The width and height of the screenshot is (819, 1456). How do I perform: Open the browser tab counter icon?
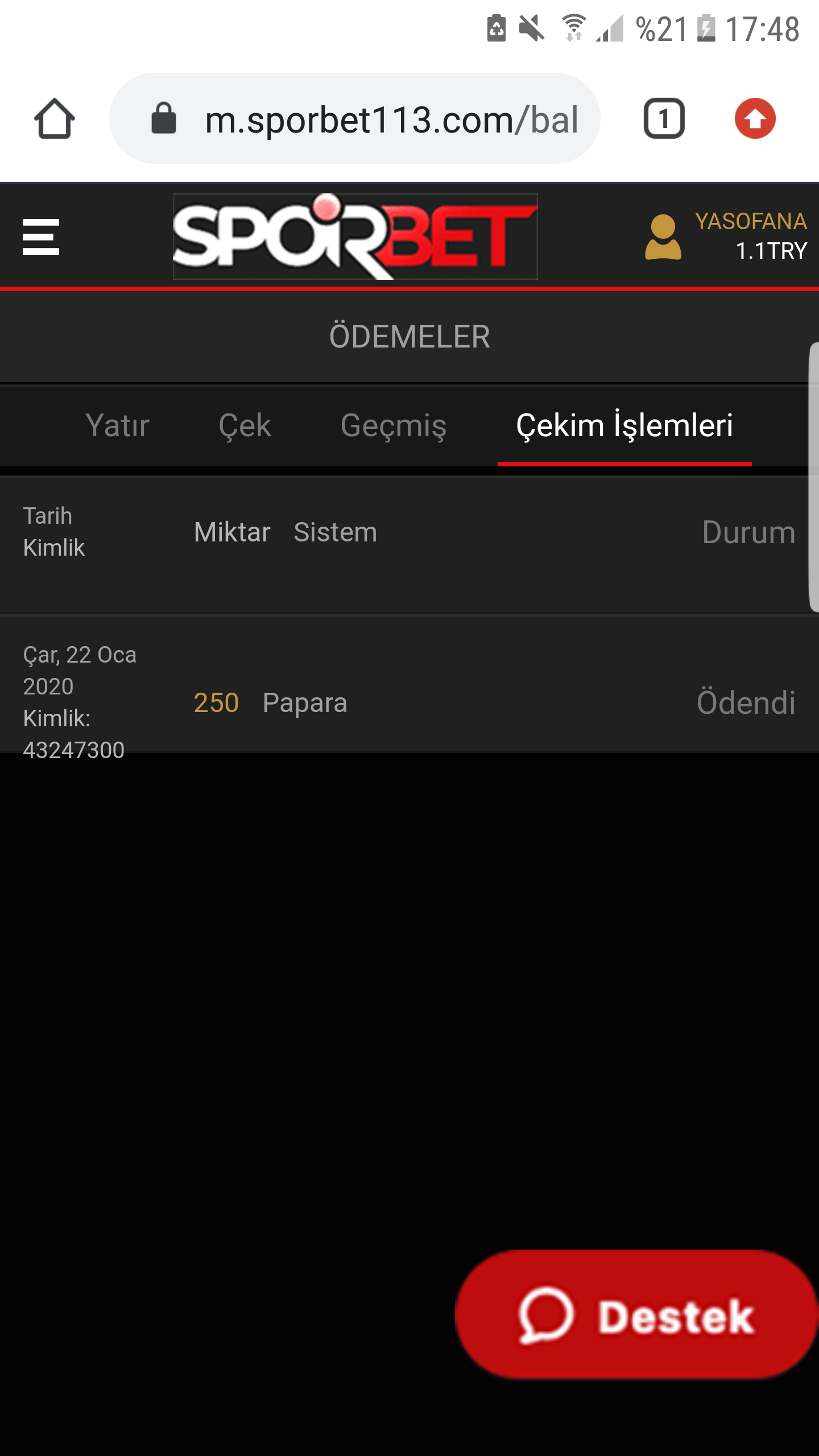[664, 118]
